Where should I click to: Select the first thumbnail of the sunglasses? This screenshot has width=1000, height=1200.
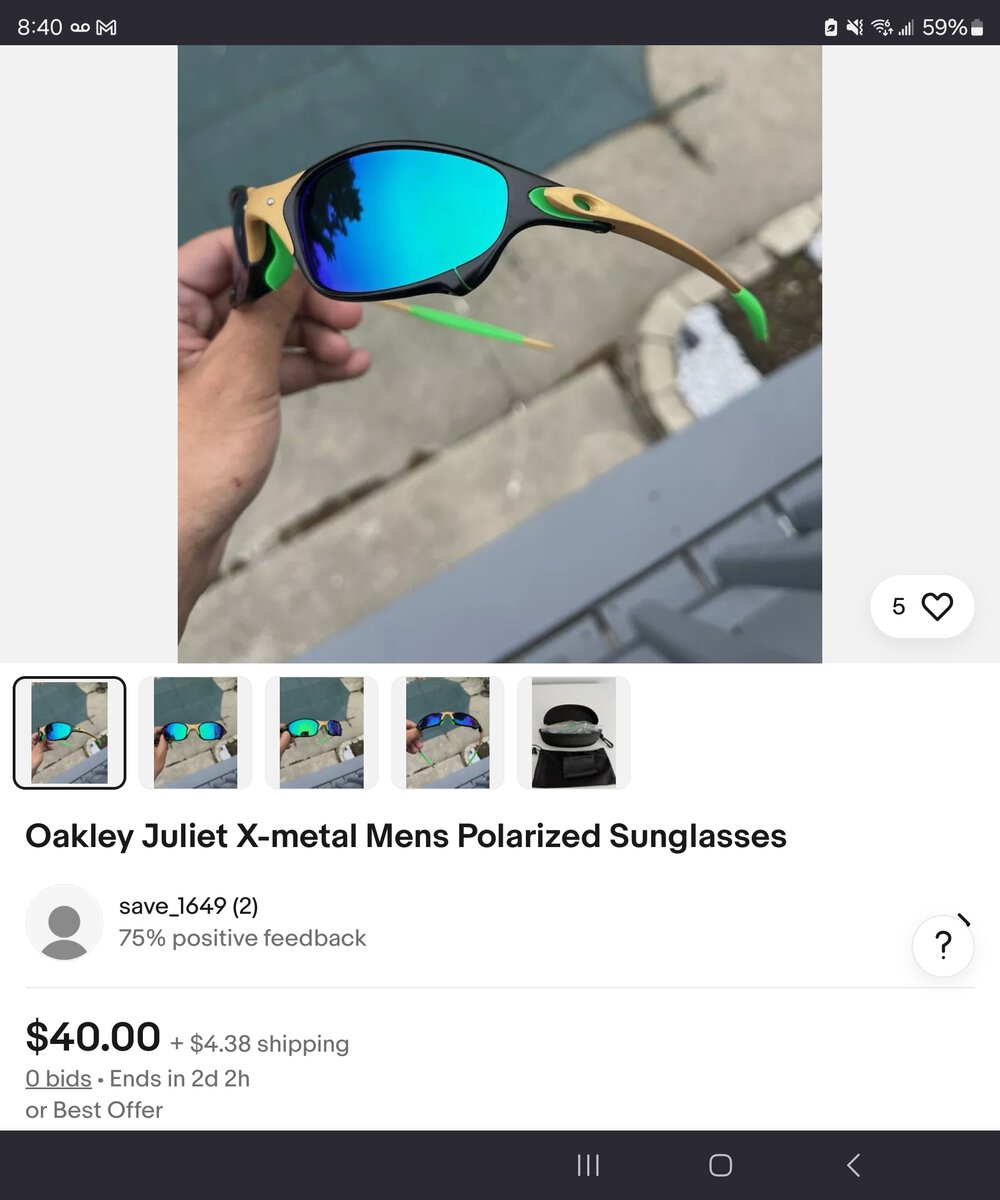[x=69, y=733]
